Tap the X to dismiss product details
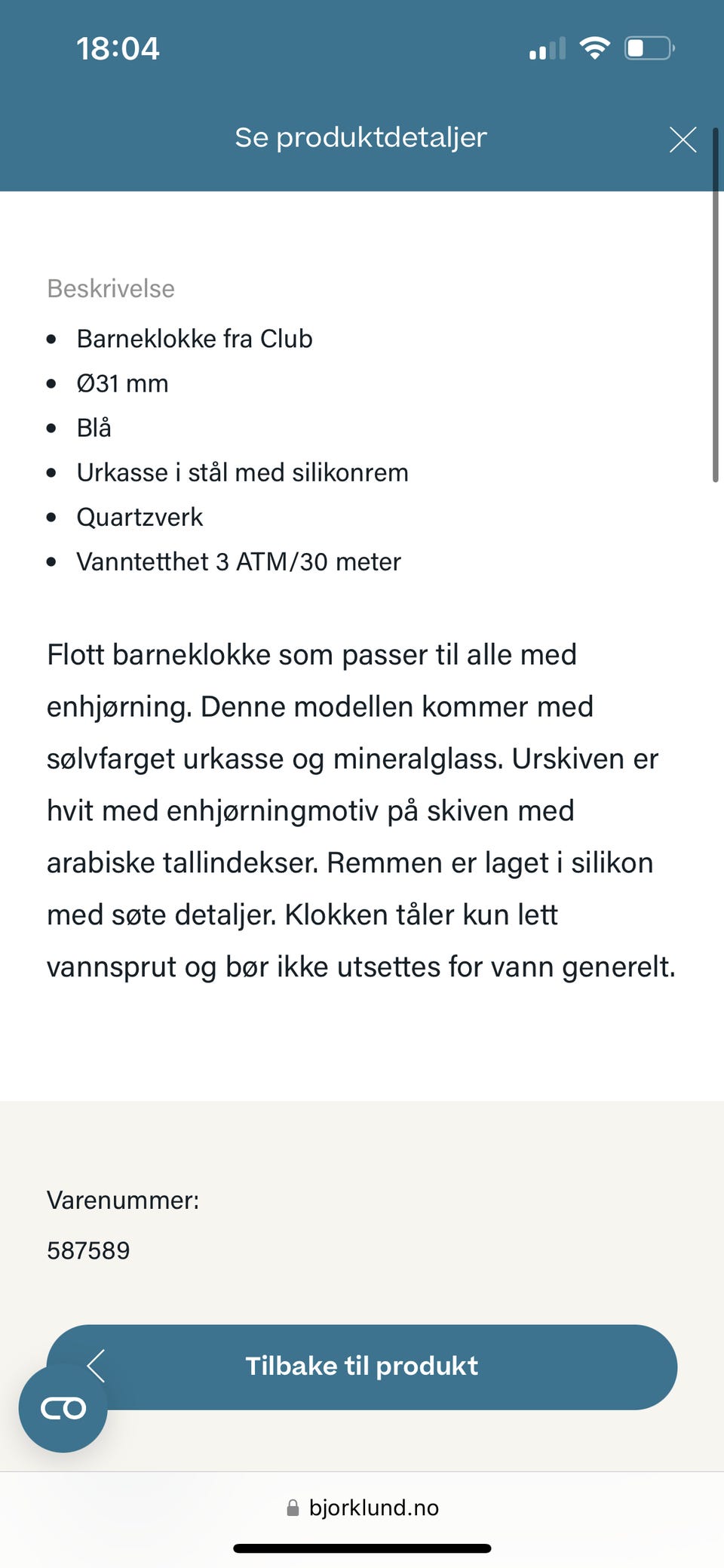Viewport: 724px width, 1568px height. 683,139
